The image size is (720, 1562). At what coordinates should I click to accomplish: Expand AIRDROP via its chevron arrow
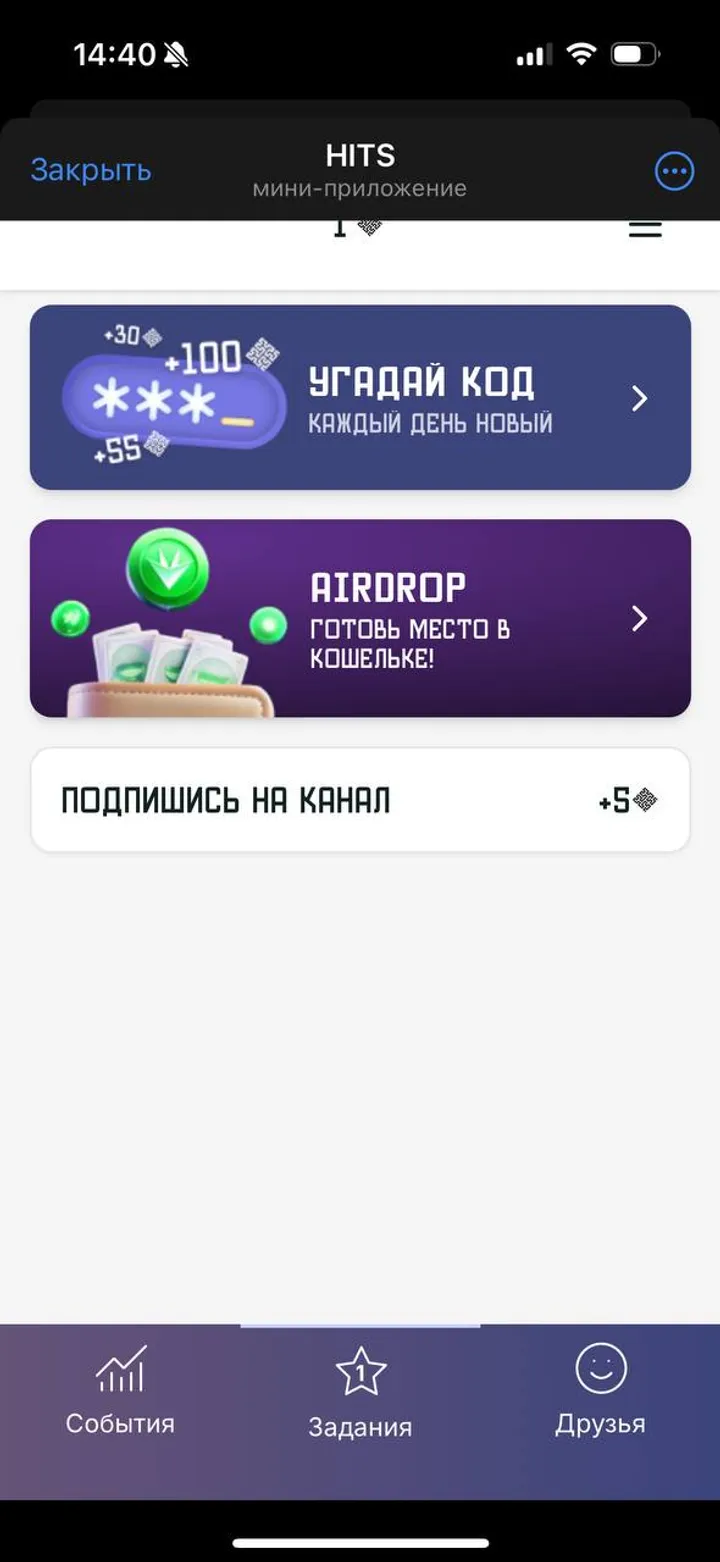[640, 618]
